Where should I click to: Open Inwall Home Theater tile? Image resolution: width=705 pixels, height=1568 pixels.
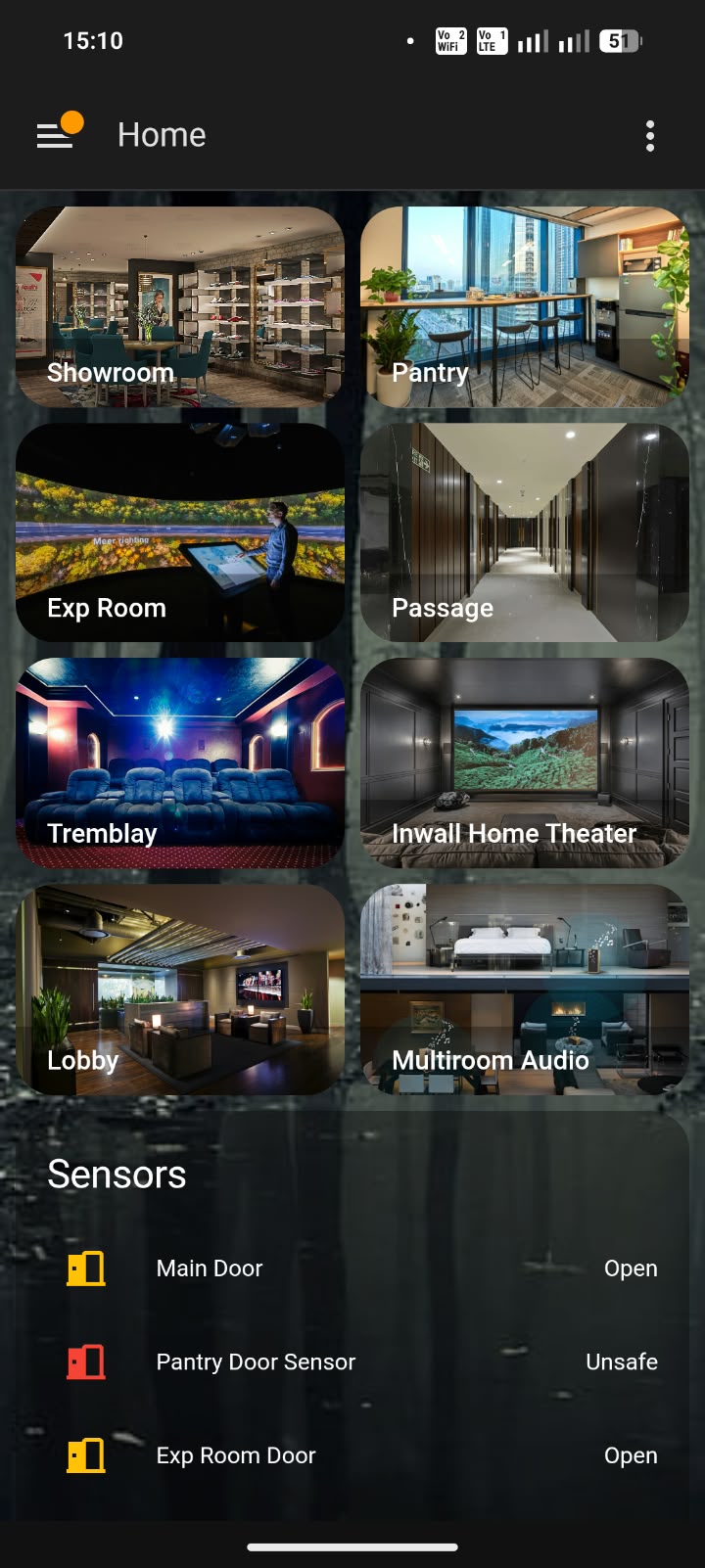pos(525,762)
